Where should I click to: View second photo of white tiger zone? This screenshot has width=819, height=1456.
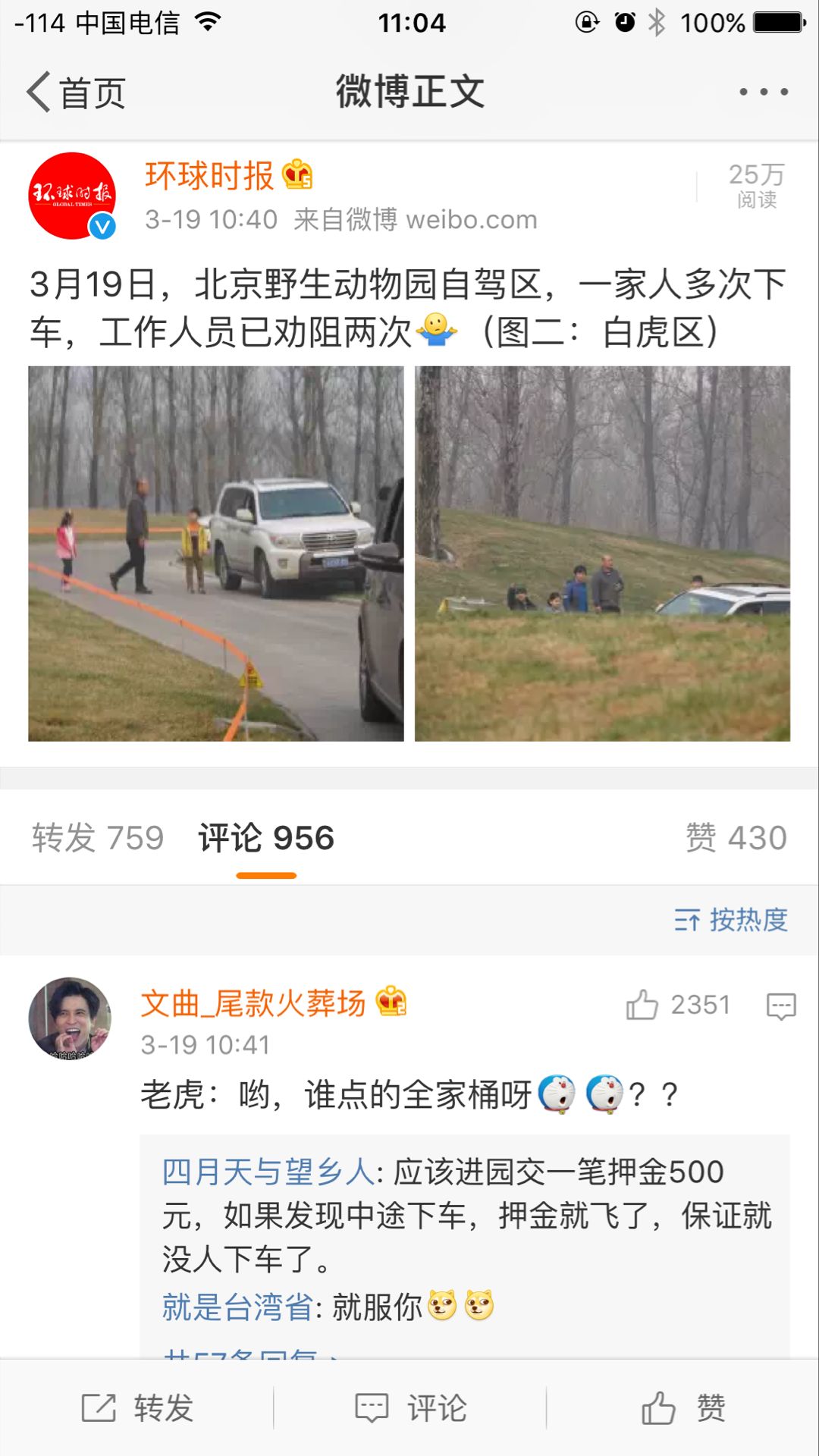click(x=602, y=554)
